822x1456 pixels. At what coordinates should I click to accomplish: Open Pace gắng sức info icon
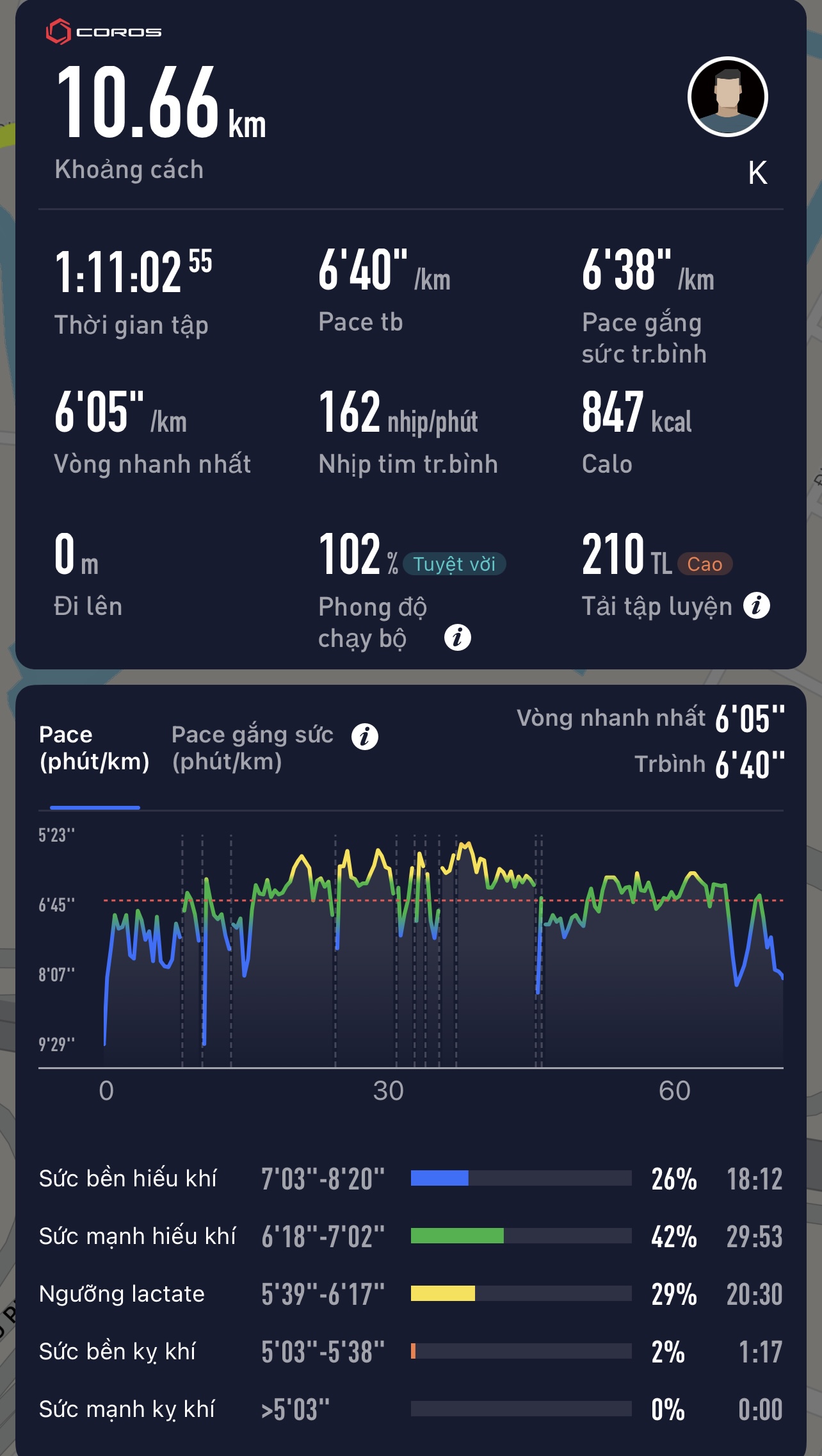coord(364,737)
